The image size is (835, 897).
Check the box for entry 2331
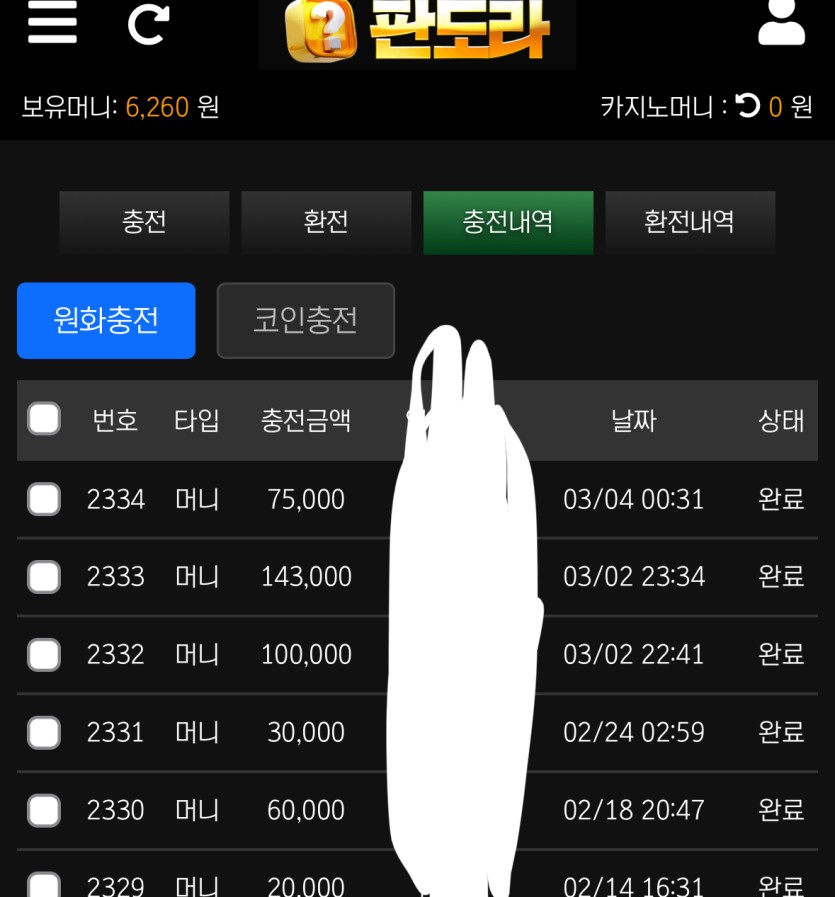click(x=44, y=733)
